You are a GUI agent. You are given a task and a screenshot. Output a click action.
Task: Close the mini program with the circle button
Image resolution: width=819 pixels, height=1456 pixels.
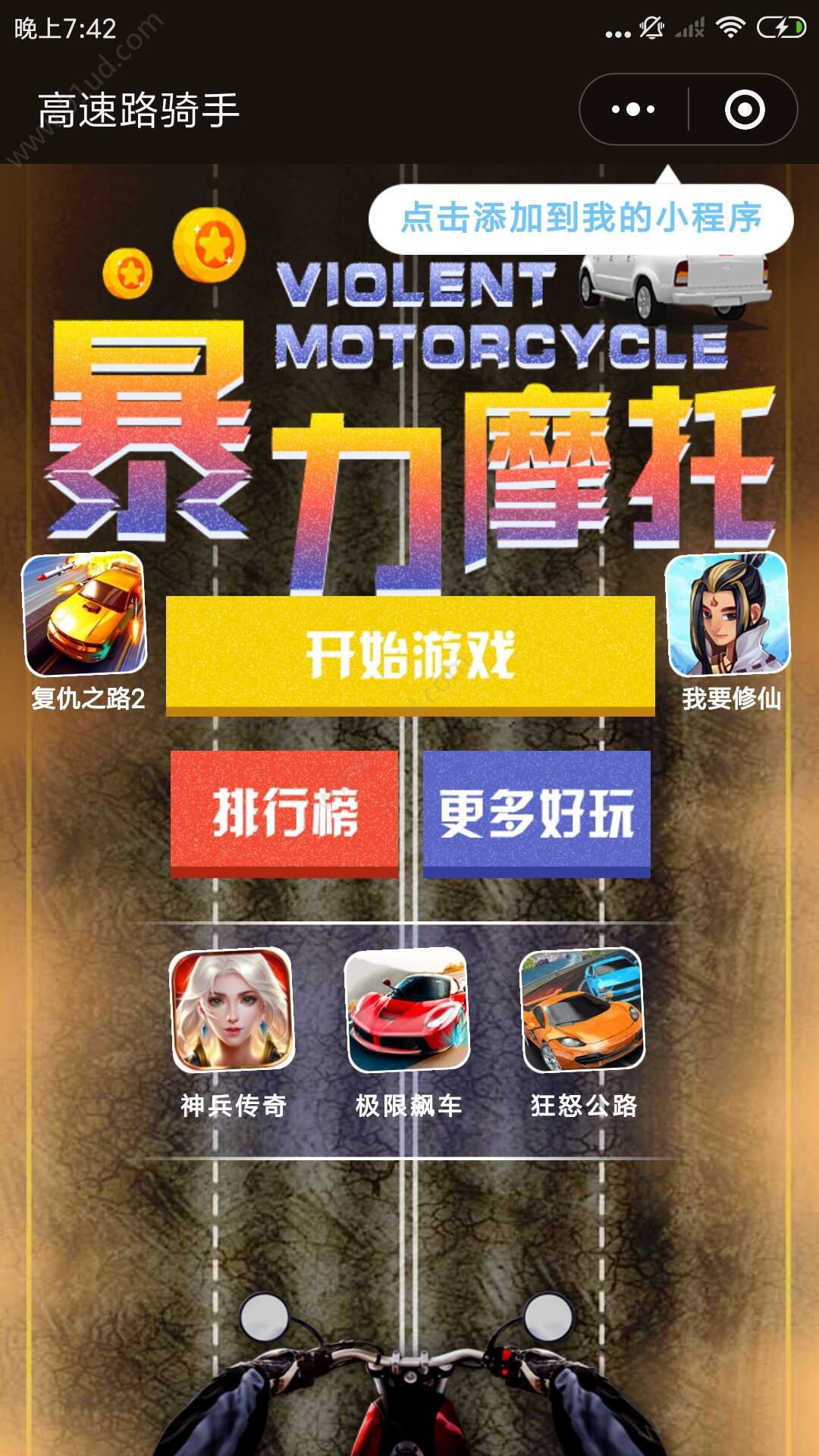[745, 109]
